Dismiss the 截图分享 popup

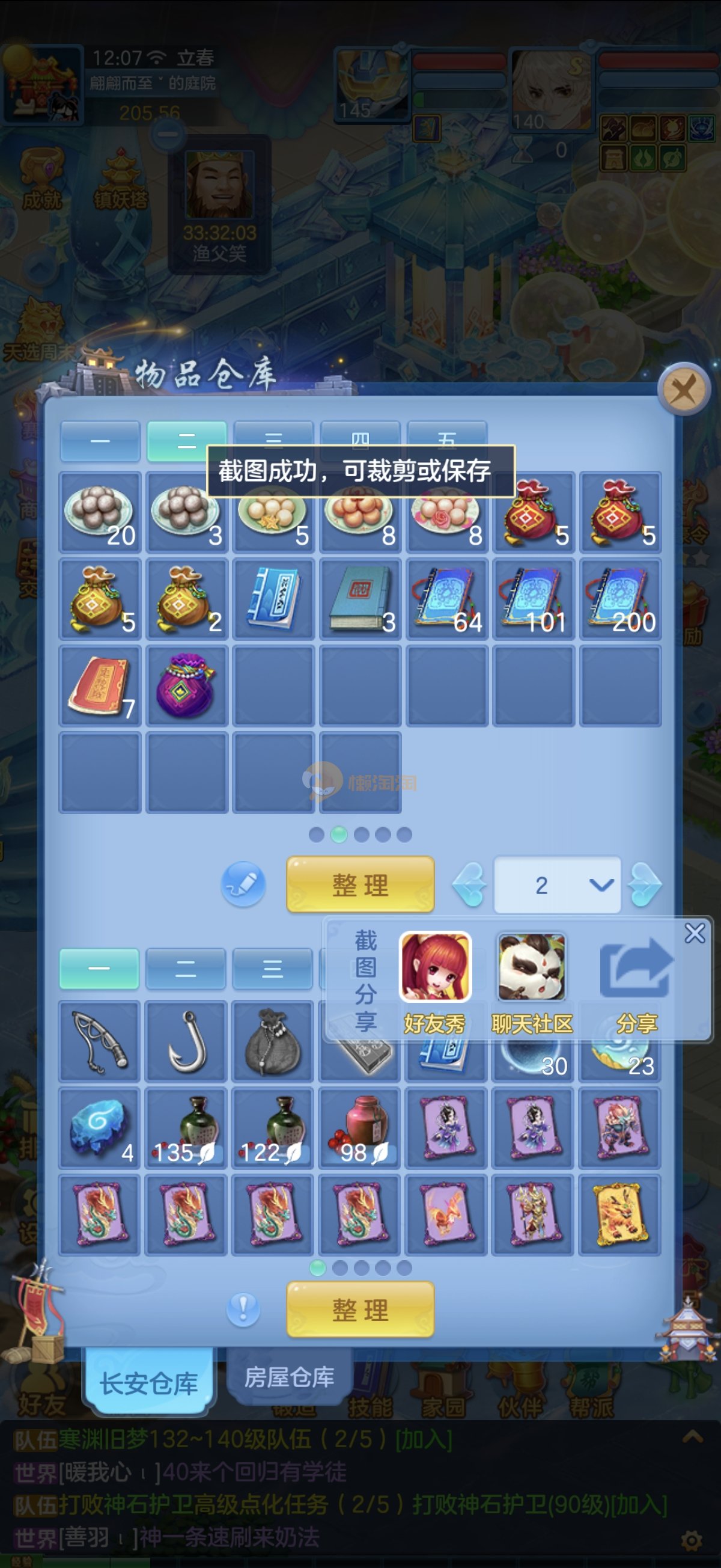click(x=694, y=933)
